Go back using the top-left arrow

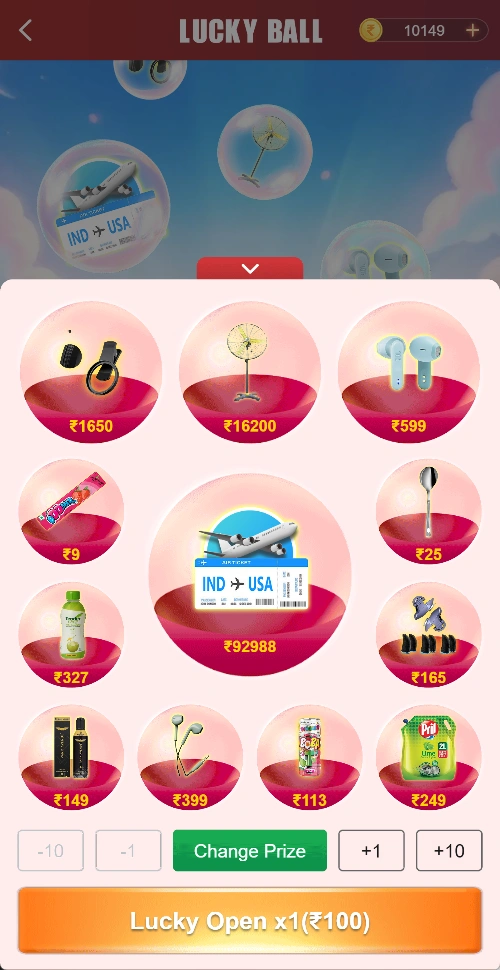25,30
